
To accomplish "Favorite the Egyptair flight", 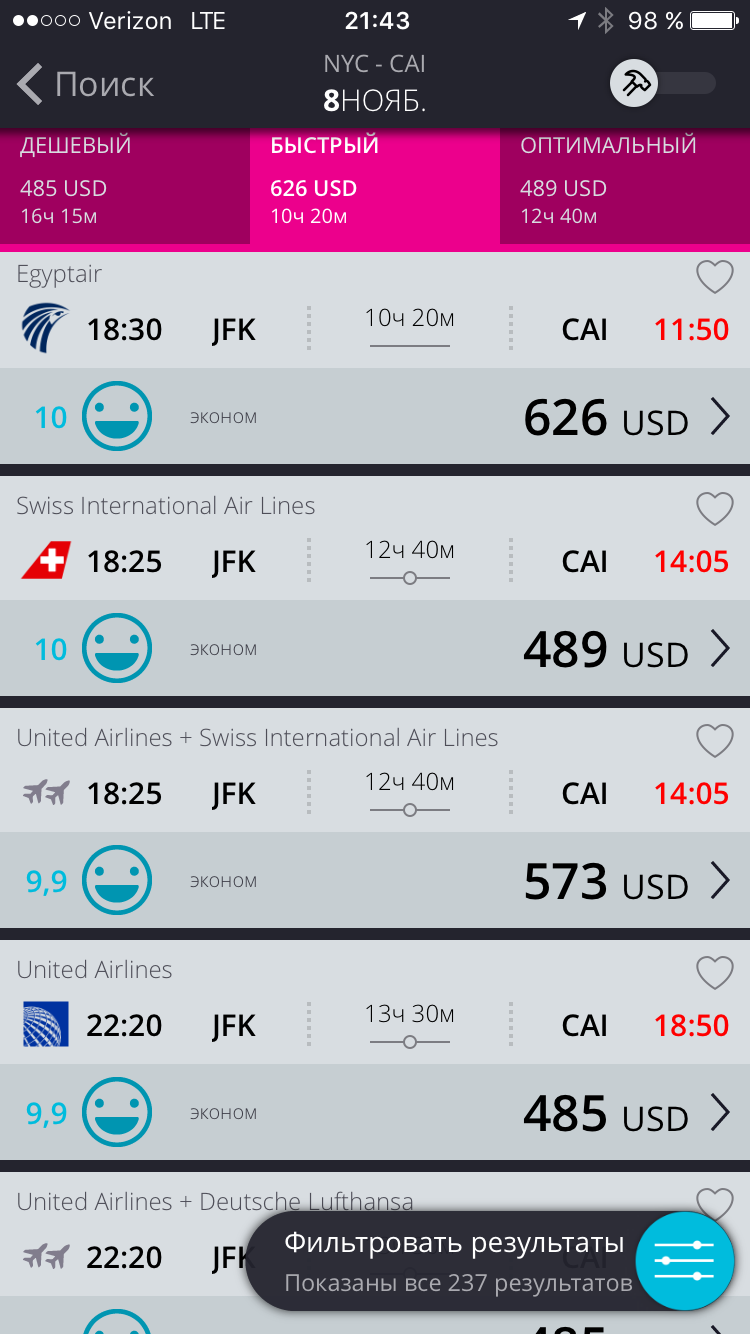I will pyautogui.click(x=714, y=276).
